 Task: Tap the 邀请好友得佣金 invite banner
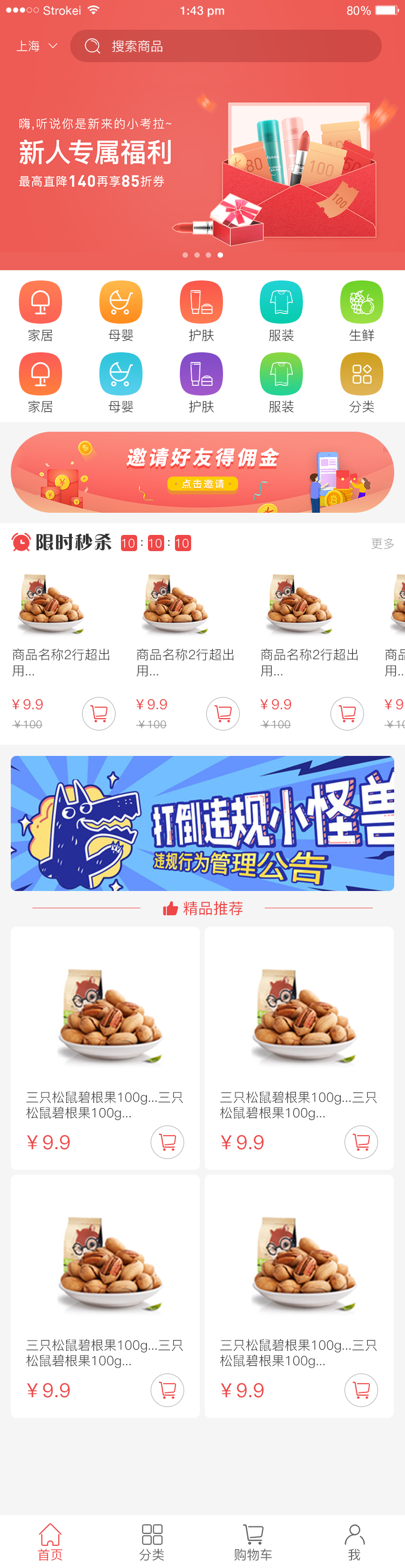202,472
